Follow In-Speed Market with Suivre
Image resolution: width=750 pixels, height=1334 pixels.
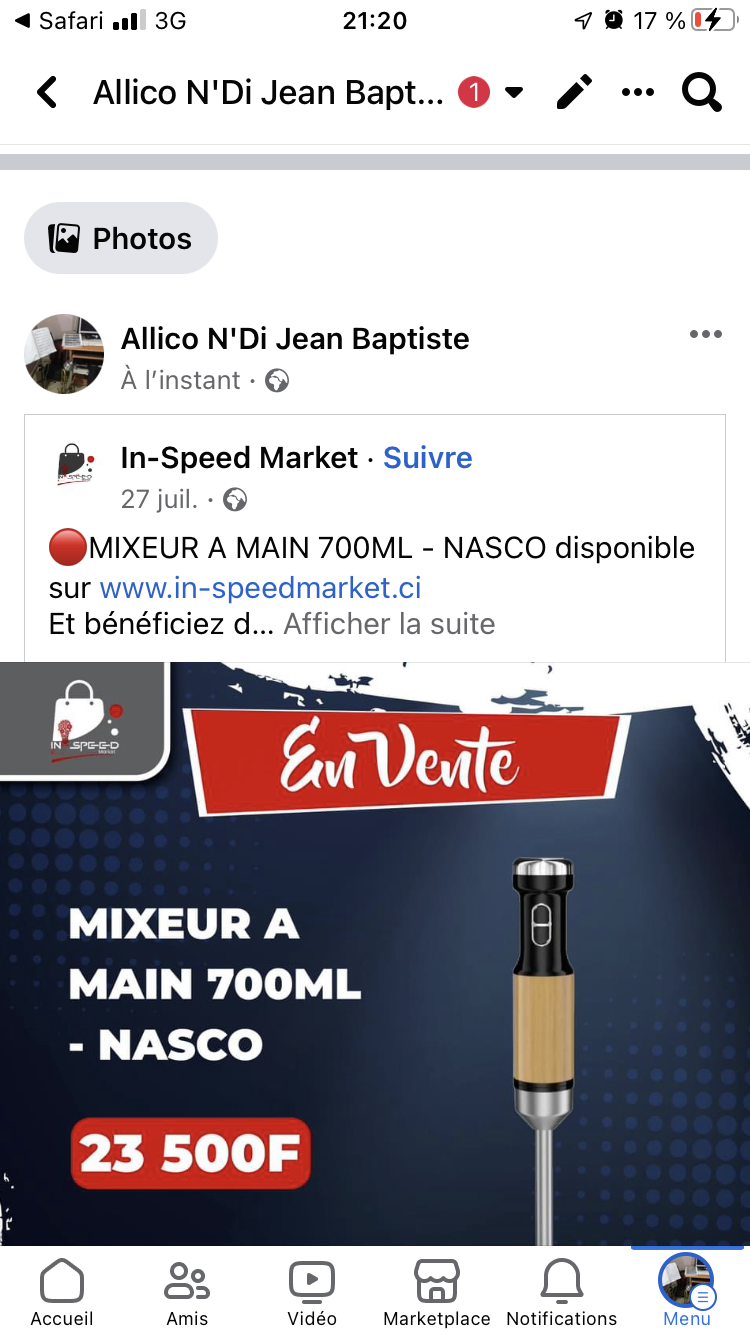click(x=428, y=458)
